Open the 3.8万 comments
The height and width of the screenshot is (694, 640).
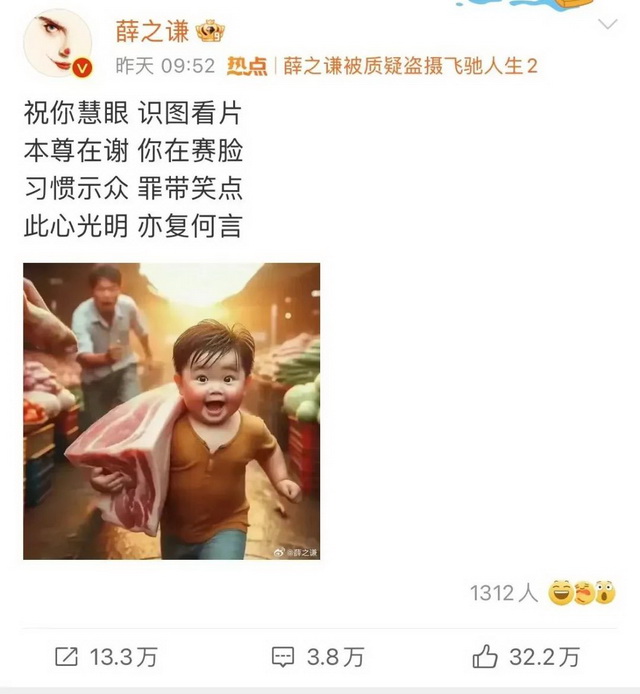(318, 657)
